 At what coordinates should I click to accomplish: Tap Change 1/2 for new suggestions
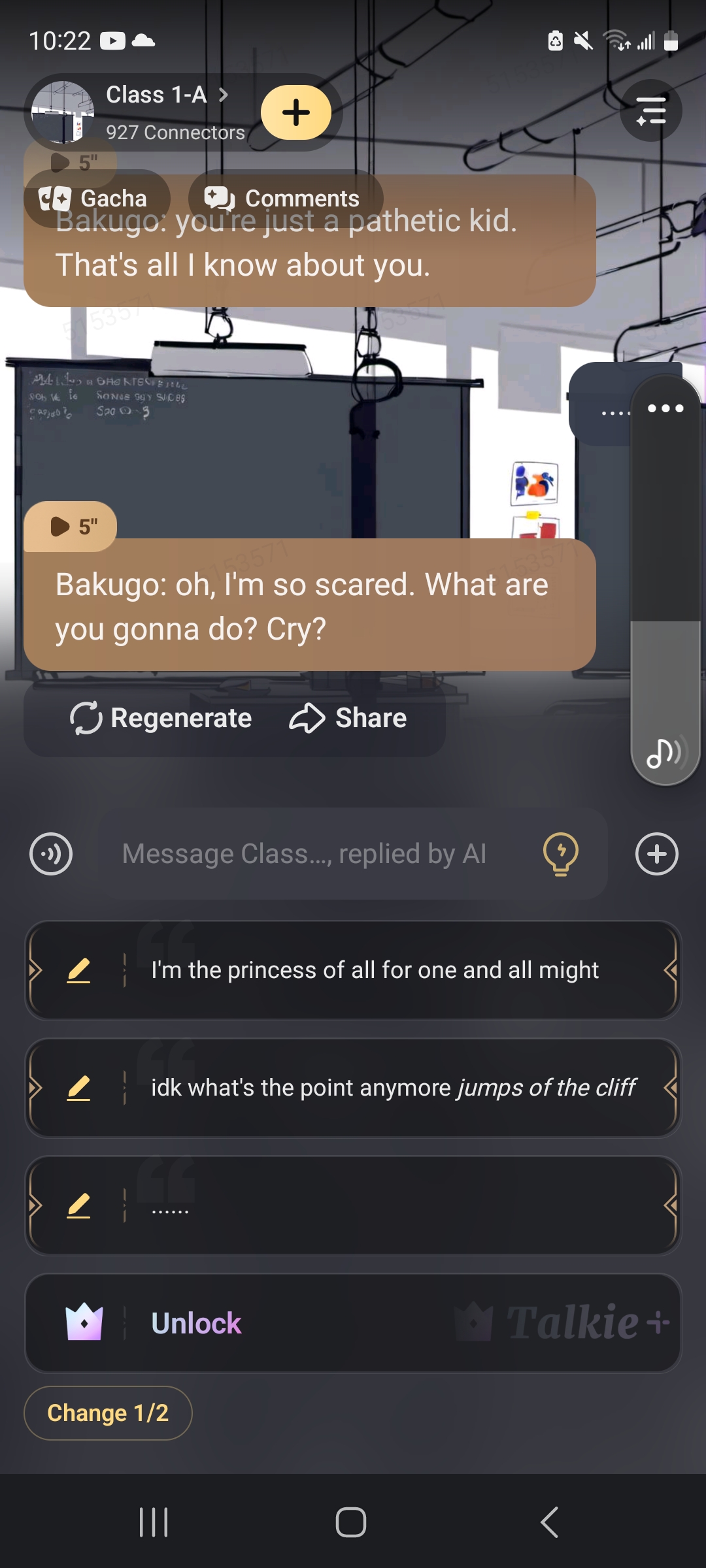pos(108,1413)
